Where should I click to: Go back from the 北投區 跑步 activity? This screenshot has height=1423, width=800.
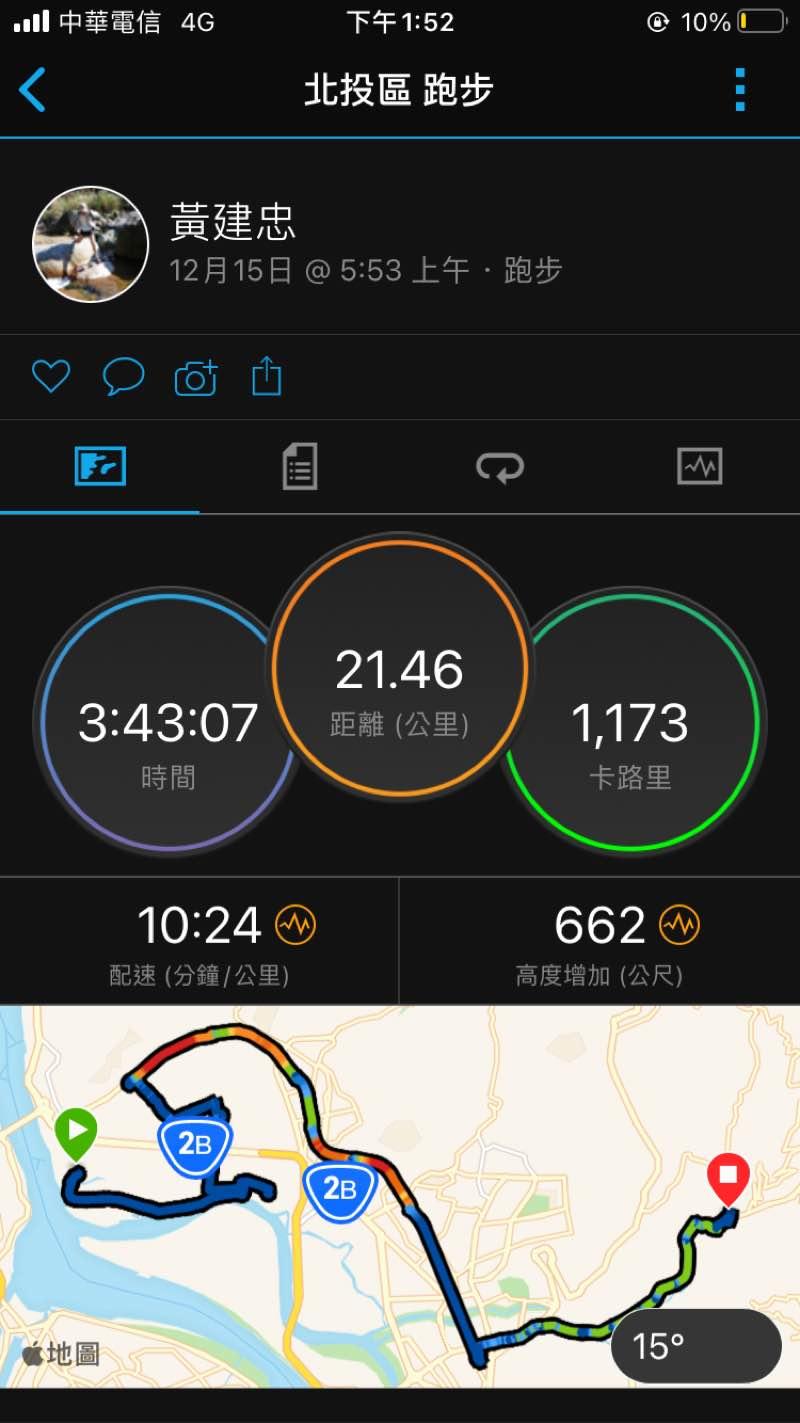click(x=32, y=91)
